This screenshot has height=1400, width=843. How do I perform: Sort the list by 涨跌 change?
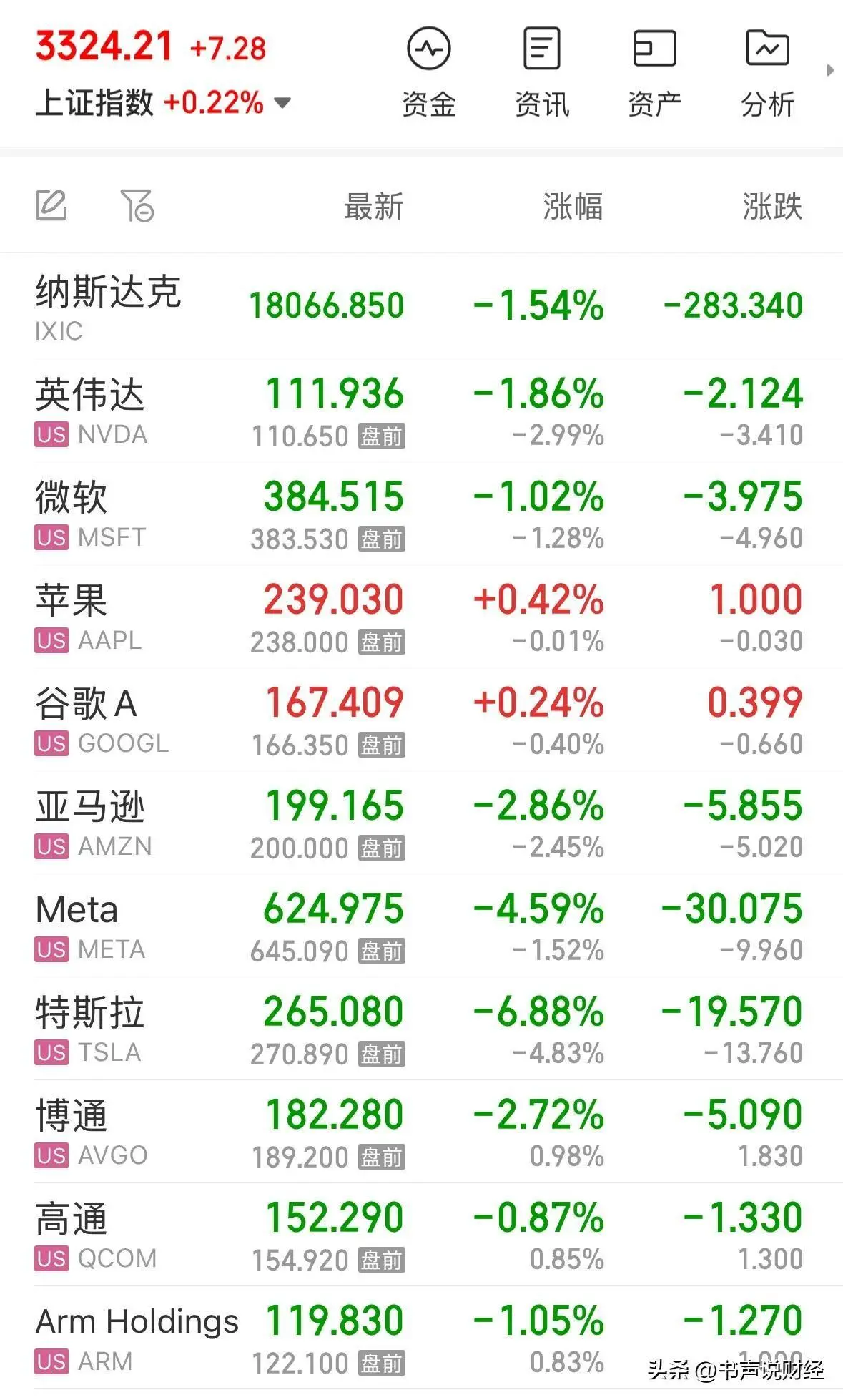click(x=772, y=207)
